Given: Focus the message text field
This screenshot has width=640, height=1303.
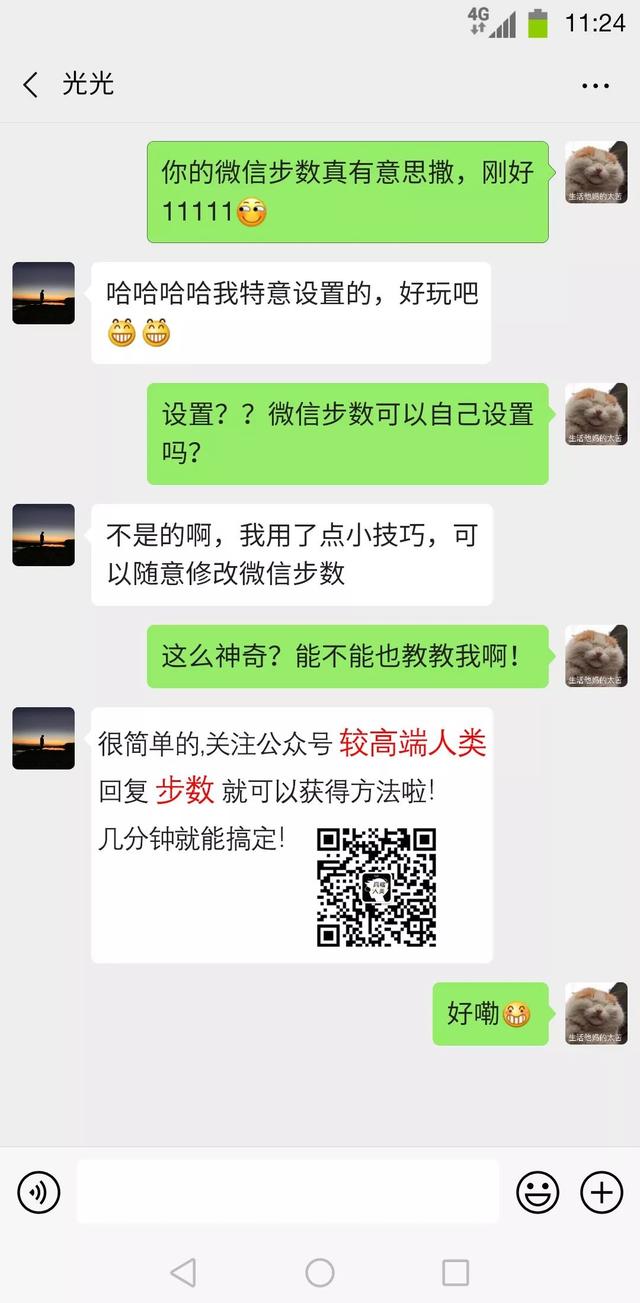Looking at the screenshot, I should click(287, 1192).
